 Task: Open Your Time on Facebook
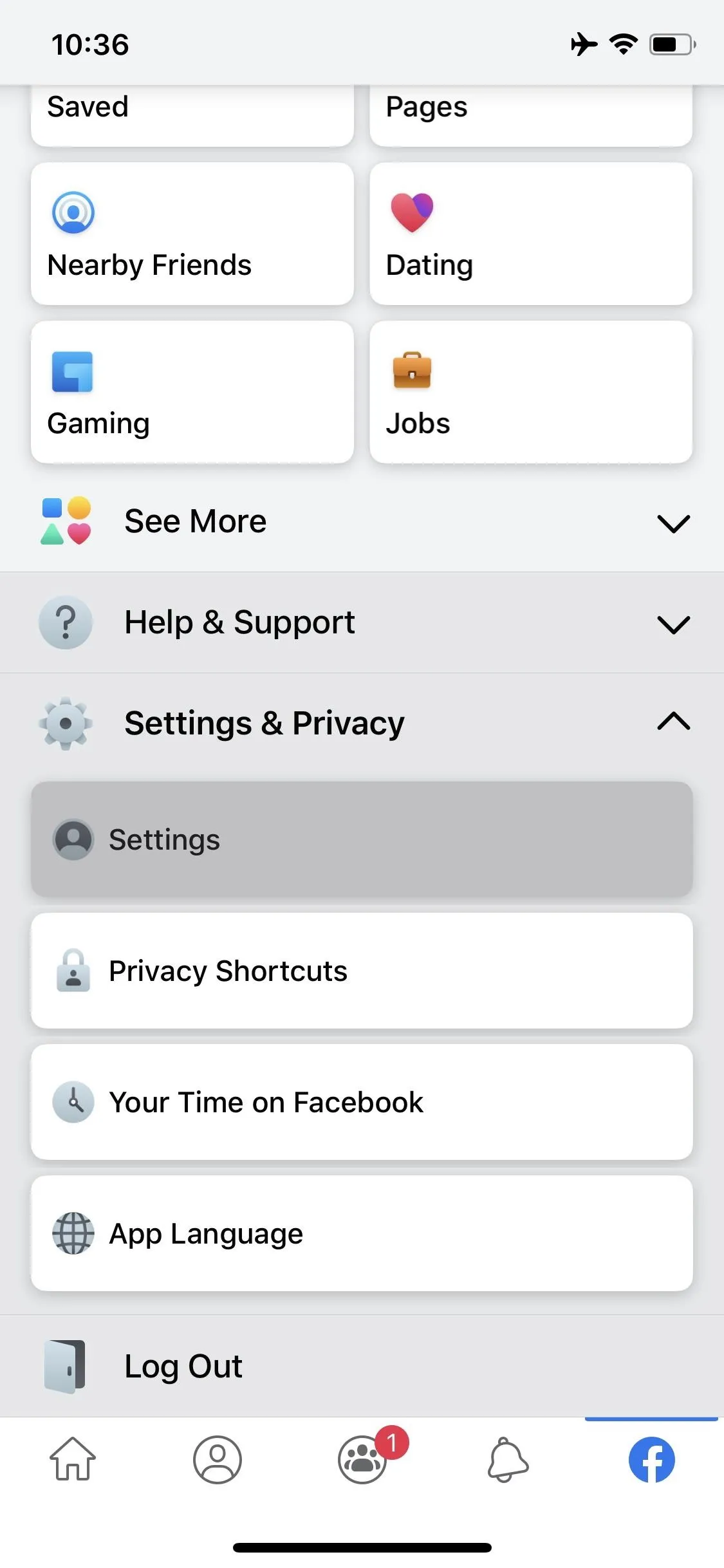coord(362,1102)
